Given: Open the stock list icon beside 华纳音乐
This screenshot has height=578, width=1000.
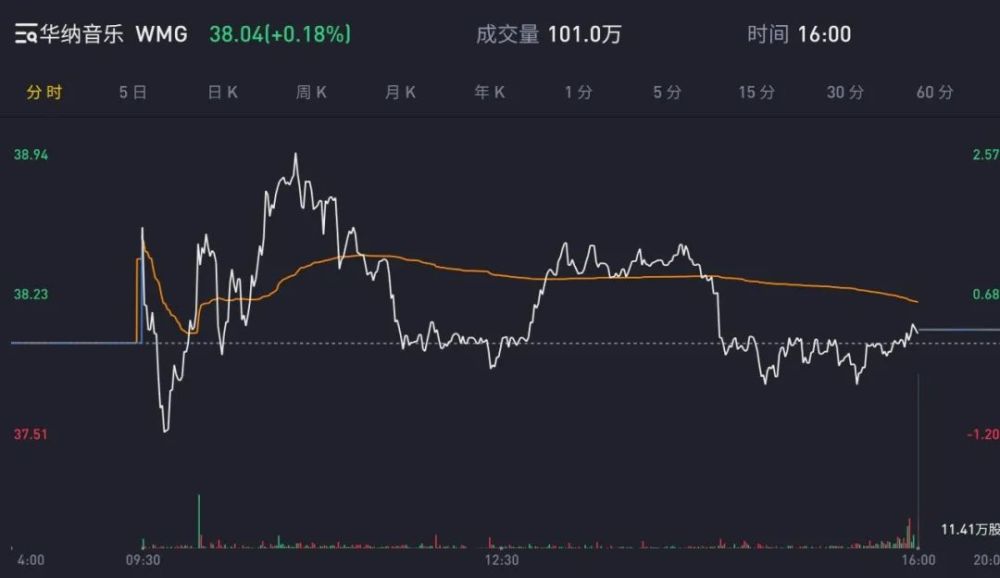Looking at the screenshot, I should tap(25, 35).
